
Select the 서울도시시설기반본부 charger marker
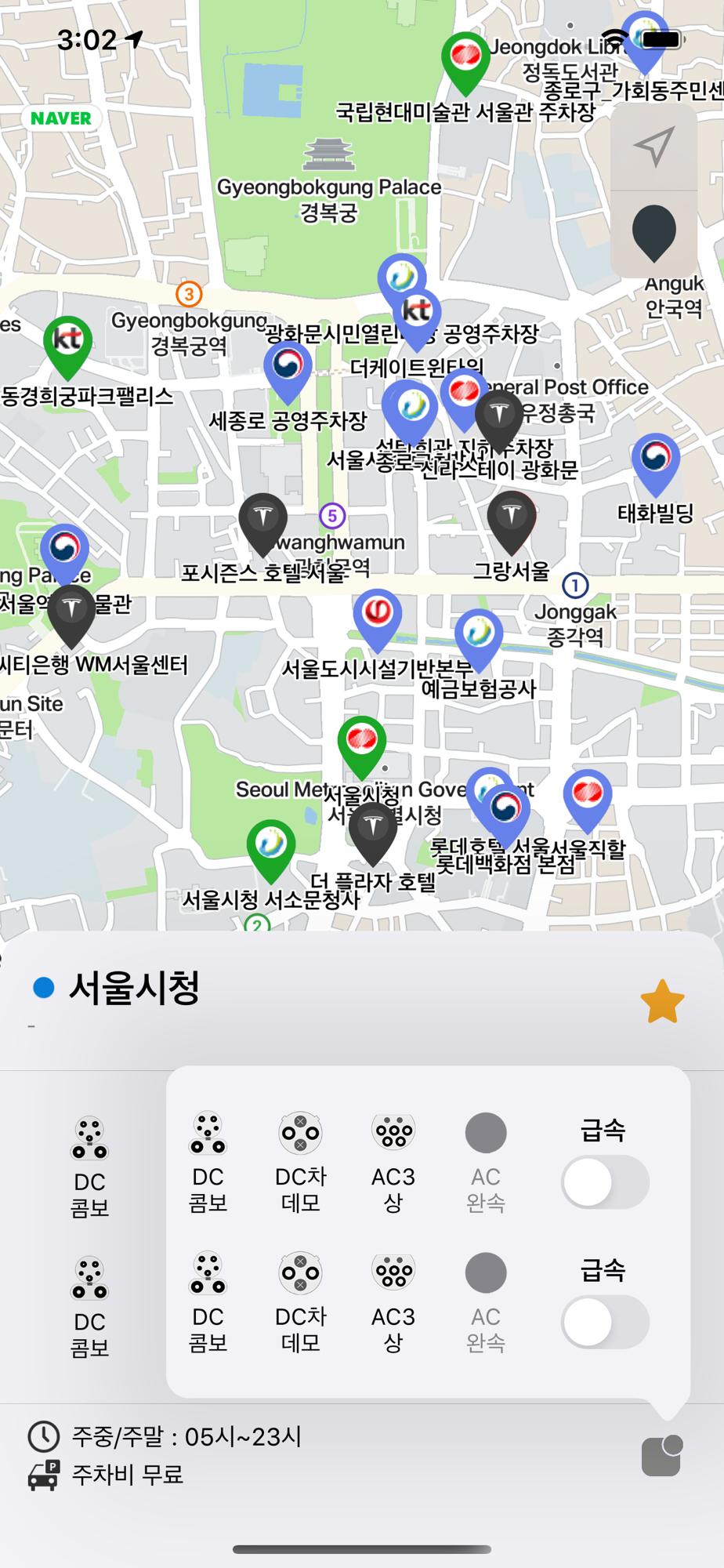tap(378, 614)
